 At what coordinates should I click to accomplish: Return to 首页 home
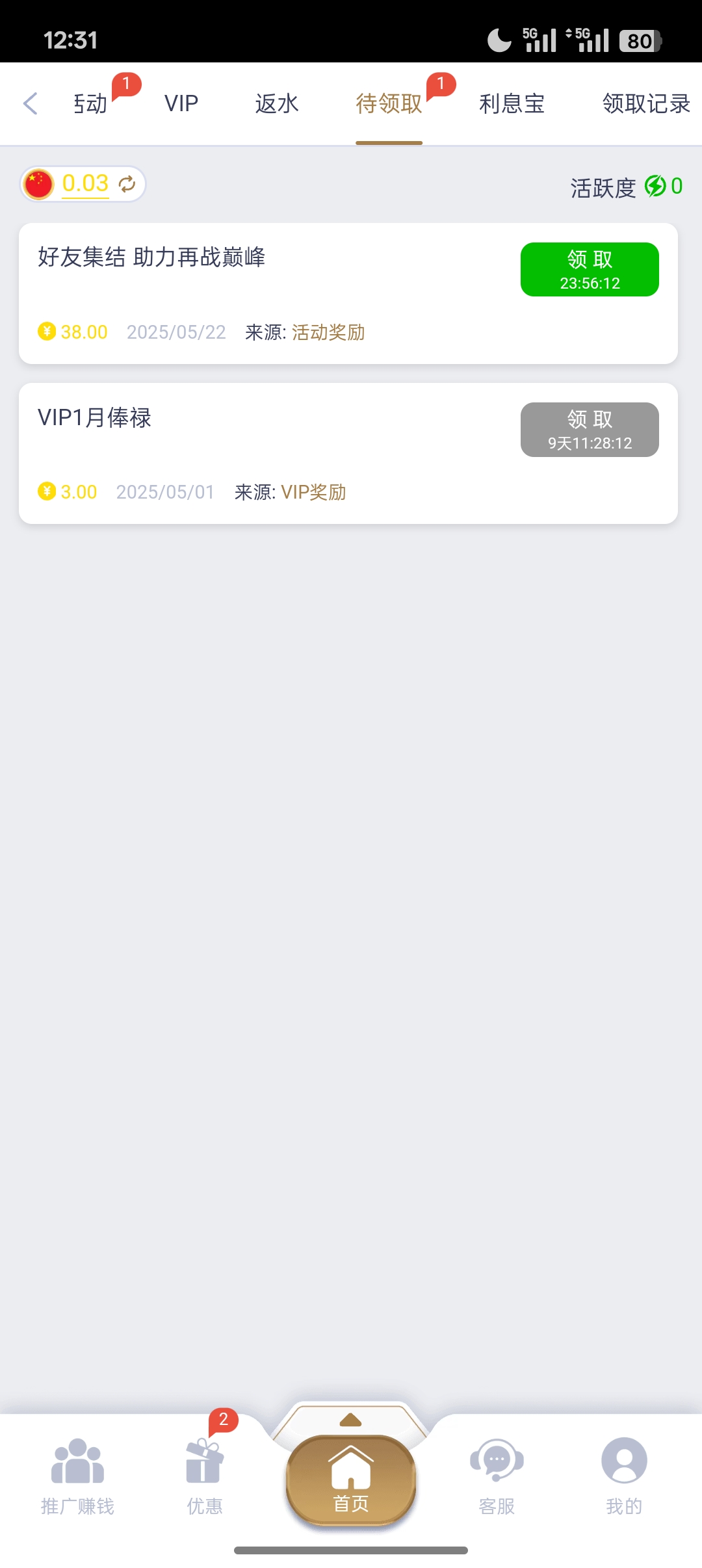pyautogui.click(x=351, y=1480)
